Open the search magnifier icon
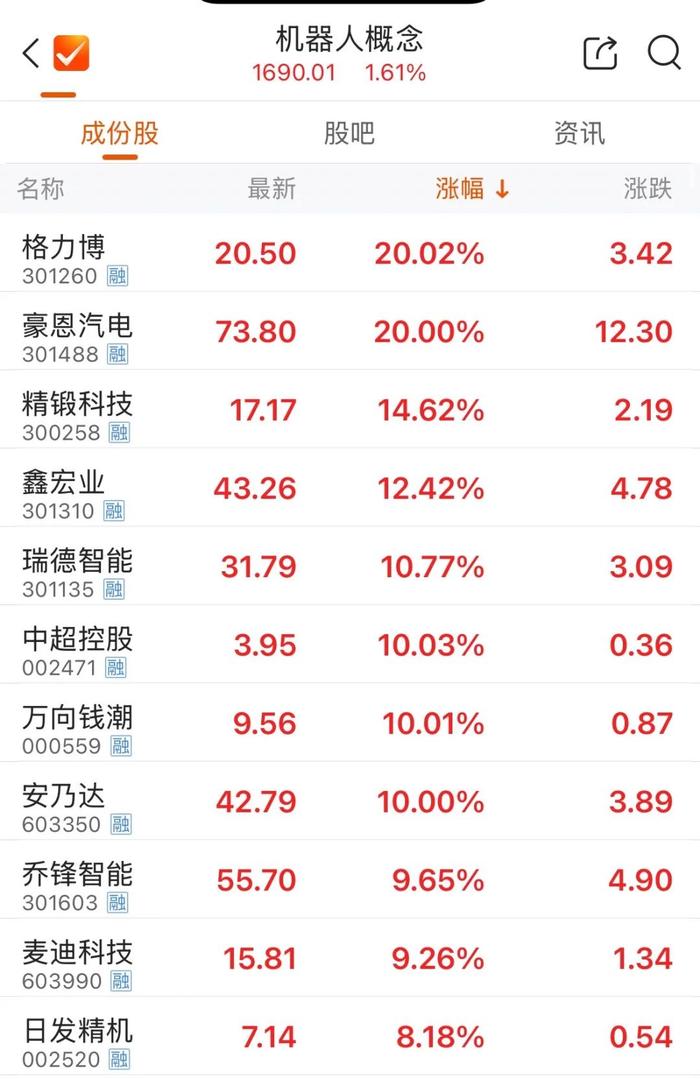 click(x=664, y=53)
